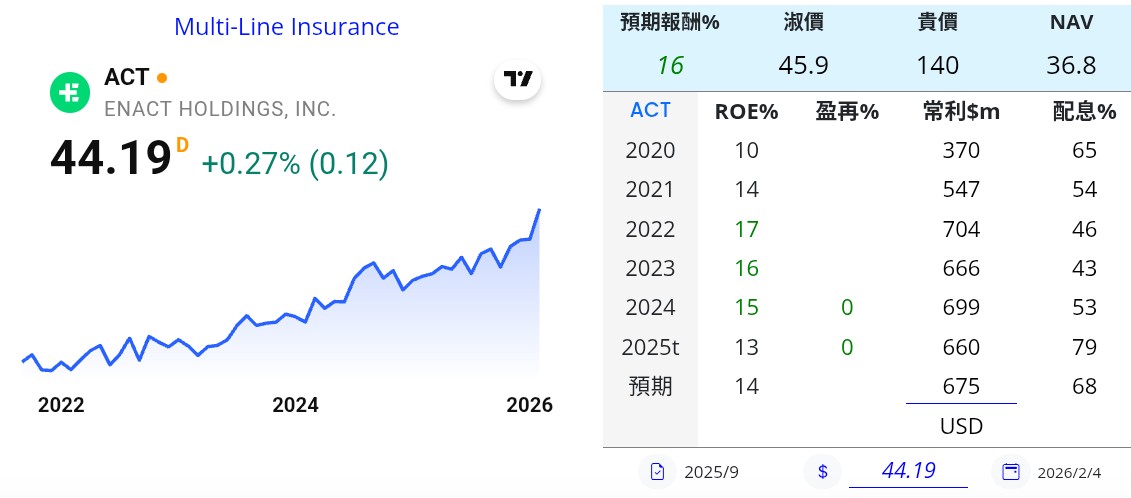Open the Multi-Line Insurance industry link
The image size is (1131, 498).
coord(286,27)
